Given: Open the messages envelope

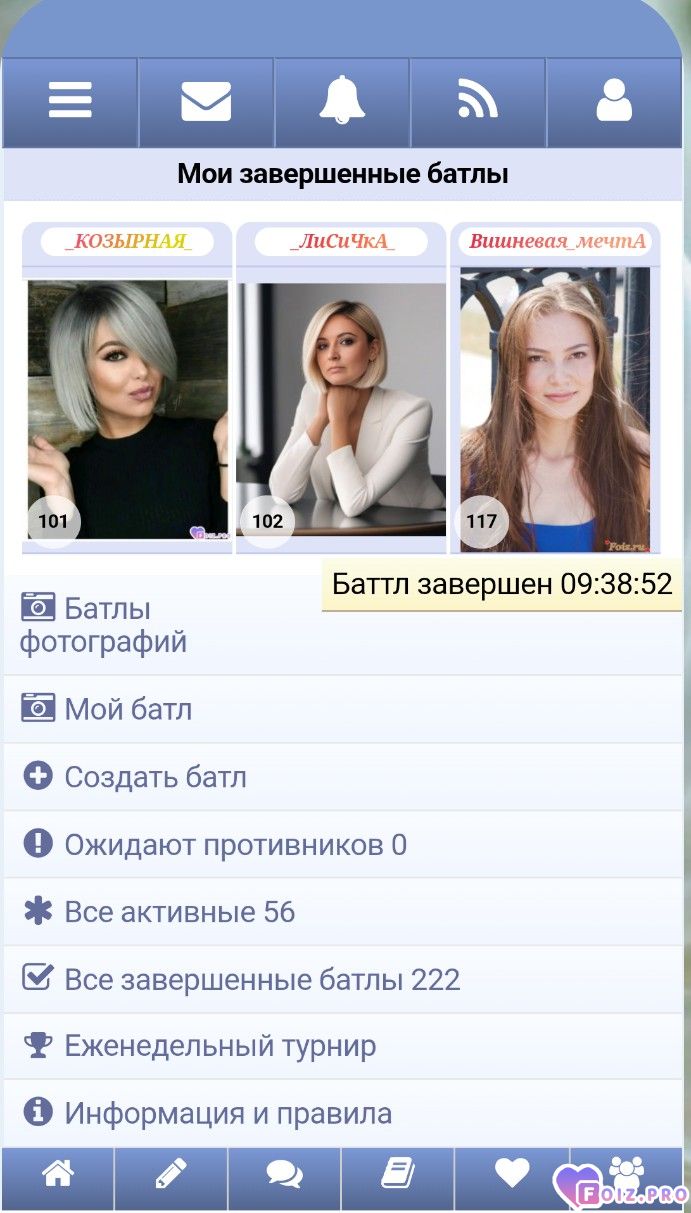Looking at the screenshot, I should (206, 101).
